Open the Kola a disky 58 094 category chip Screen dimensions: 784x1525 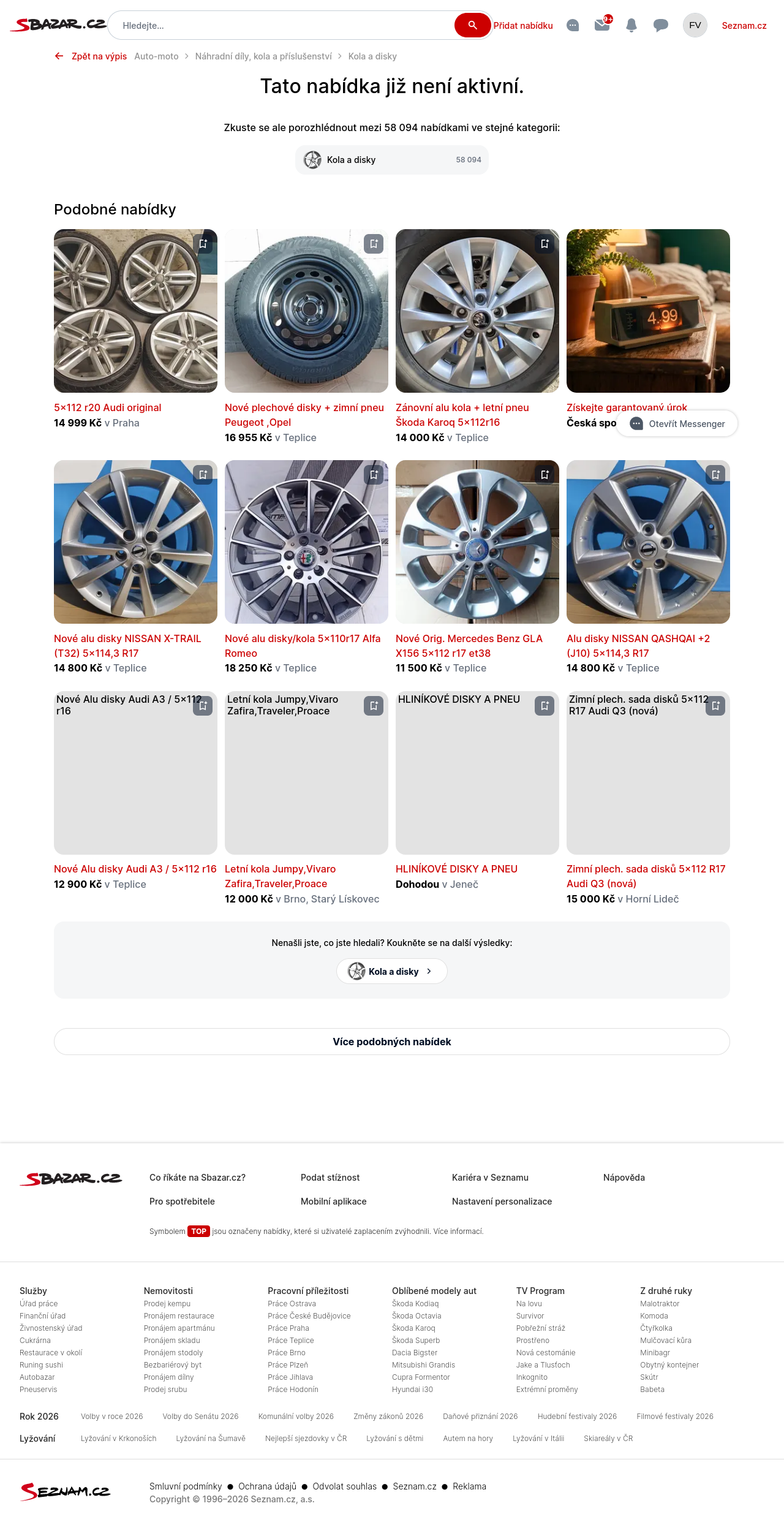click(x=392, y=160)
